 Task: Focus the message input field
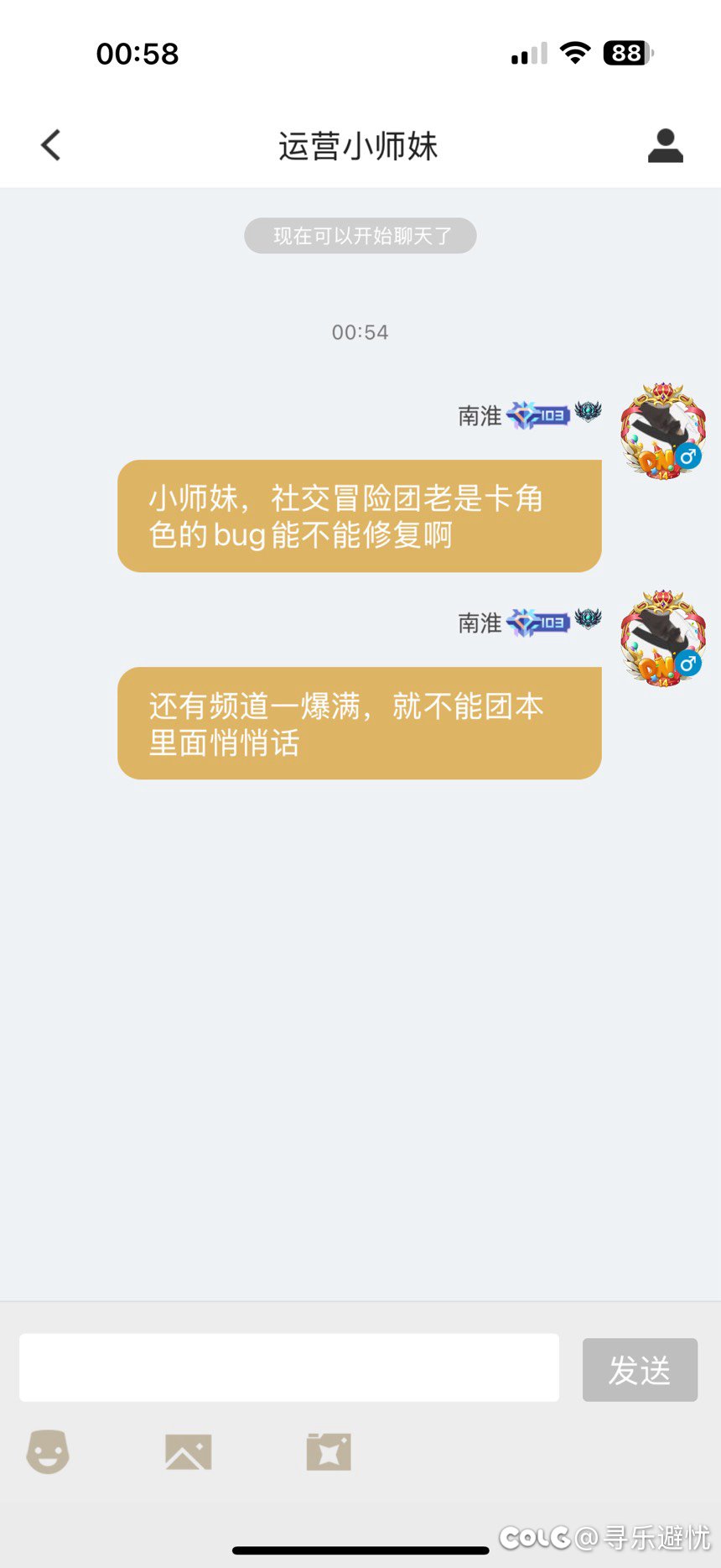pyautogui.click(x=289, y=1367)
